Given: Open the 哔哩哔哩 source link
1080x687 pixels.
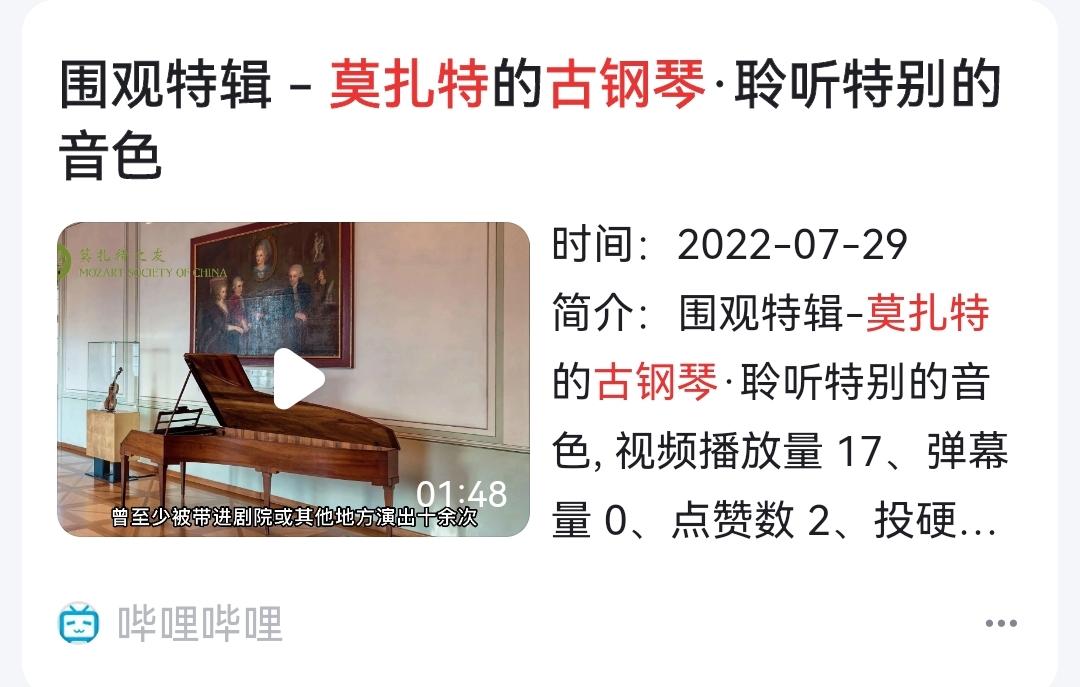Looking at the screenshot, I should pos(199,624).
